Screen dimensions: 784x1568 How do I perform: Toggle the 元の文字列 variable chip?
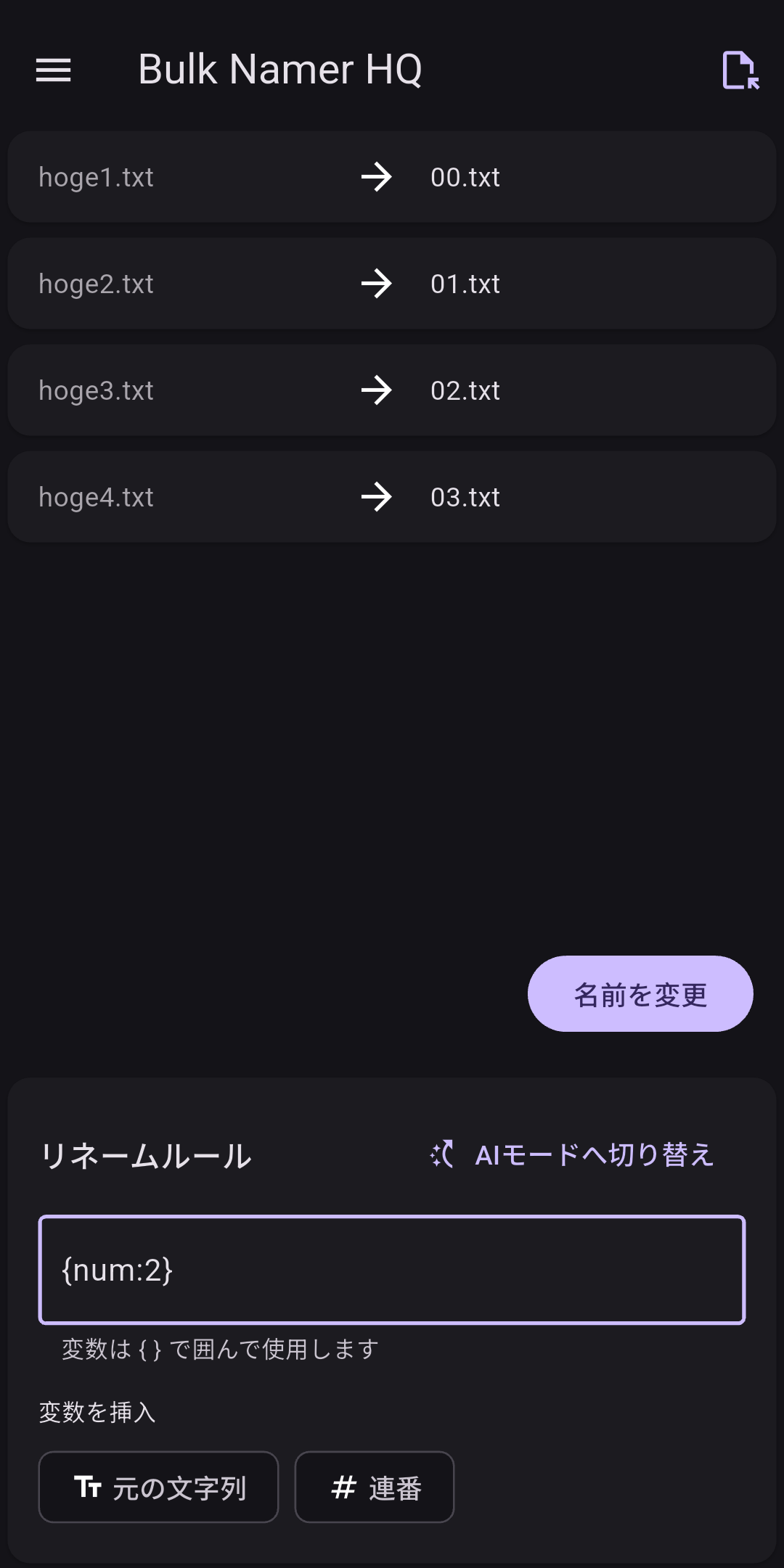click(158, 1487)
